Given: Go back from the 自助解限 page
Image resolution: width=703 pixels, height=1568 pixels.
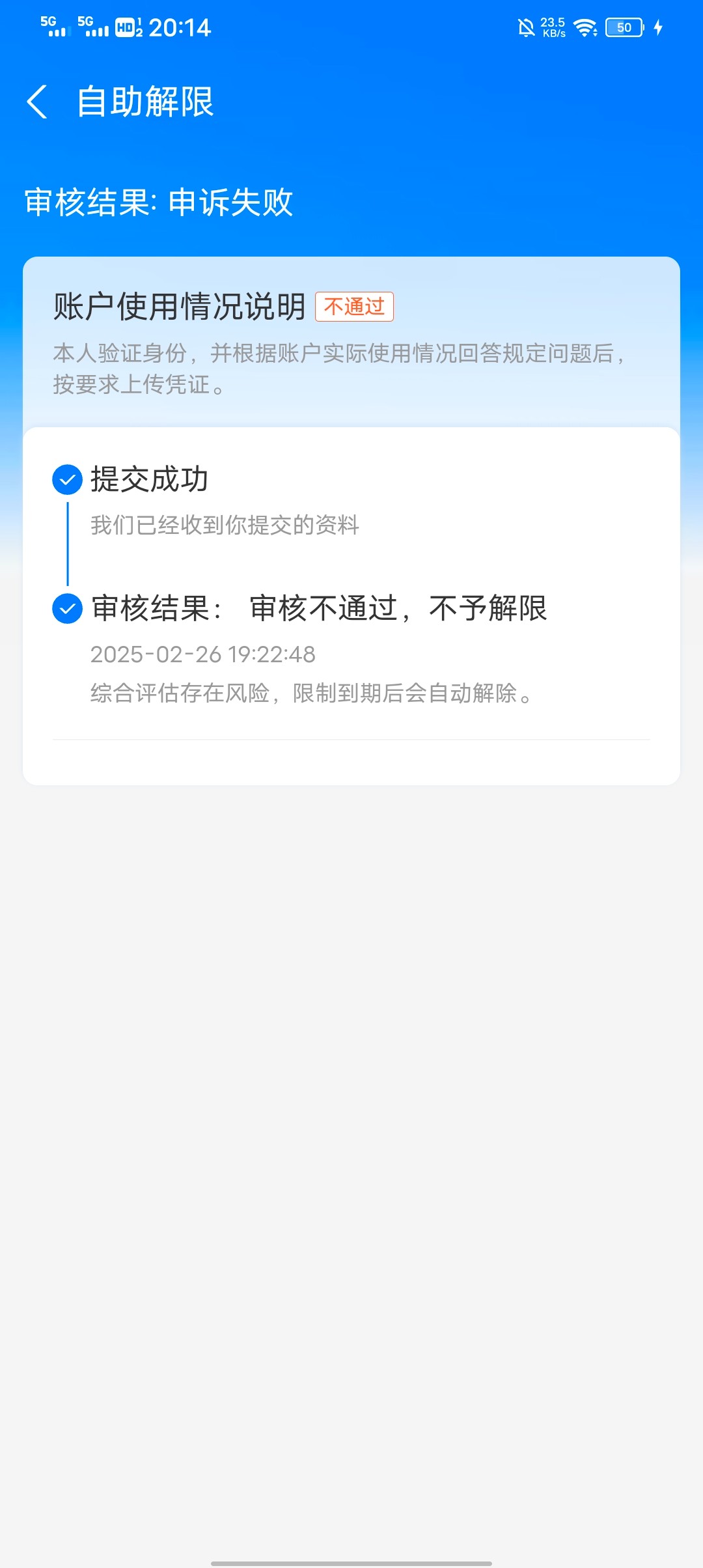Looking at the screenshot, I should coord(37,102).
